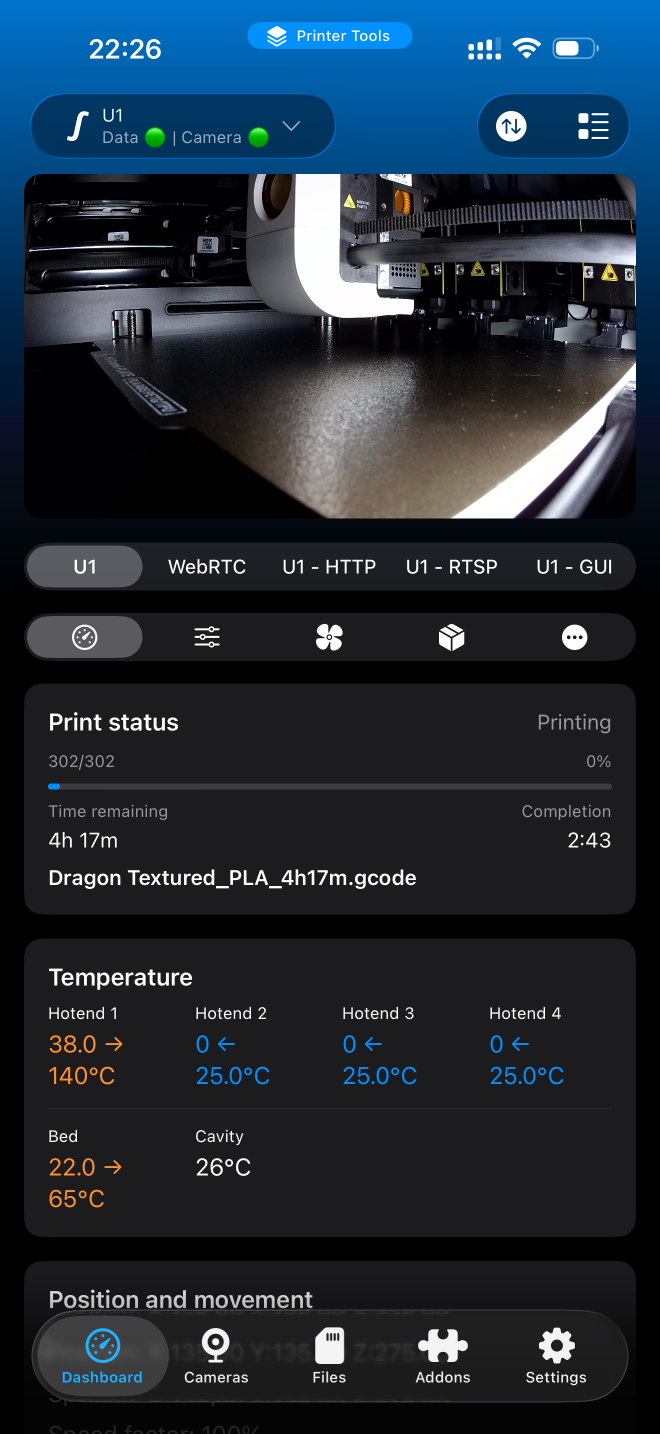Open the Files tab
This screenshot has width=660, height=1434.
[329, 1357]
